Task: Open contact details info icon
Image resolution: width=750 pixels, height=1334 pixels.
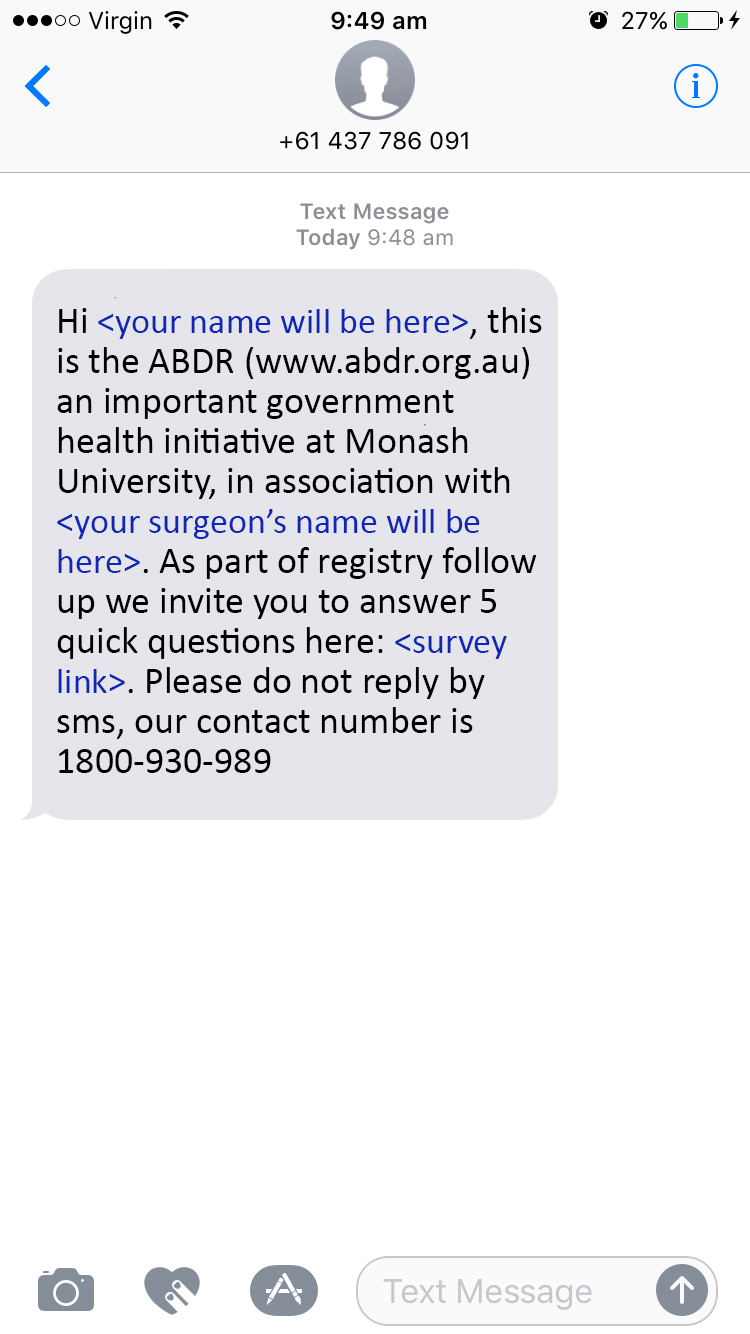Action: (x=696, y=87)
